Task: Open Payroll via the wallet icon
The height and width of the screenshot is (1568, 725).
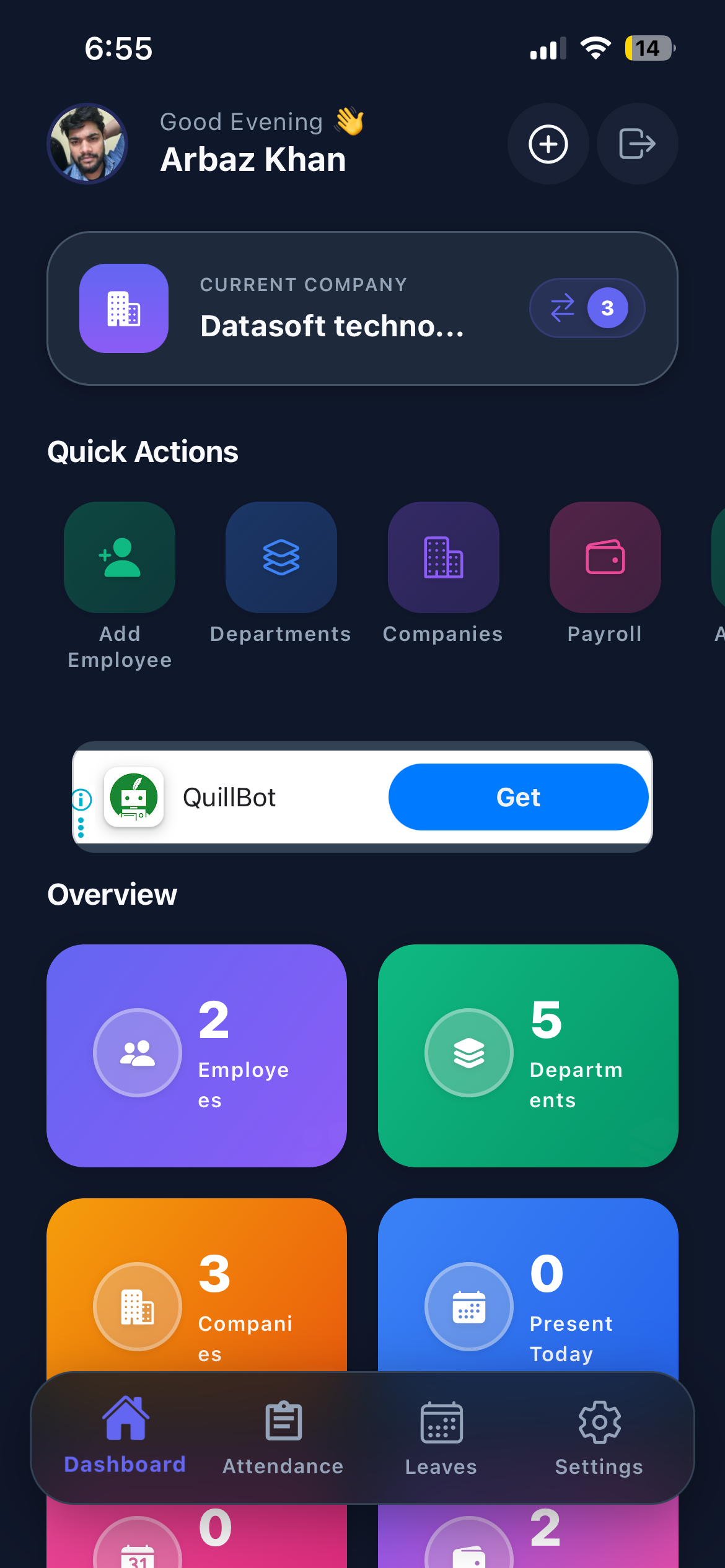Action: click(604, 557)
